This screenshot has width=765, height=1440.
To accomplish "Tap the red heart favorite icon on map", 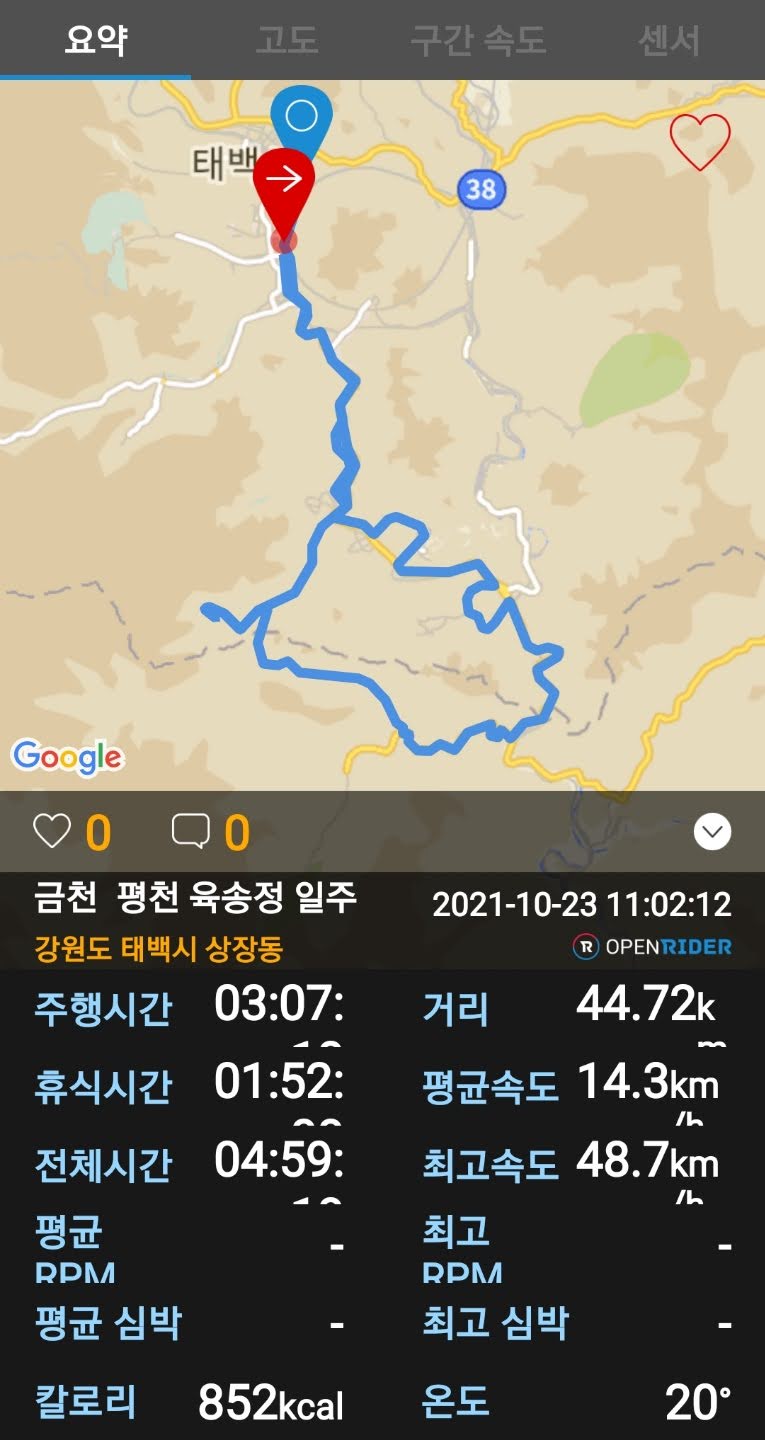I will pyautogui.click(x=699, y=142).
